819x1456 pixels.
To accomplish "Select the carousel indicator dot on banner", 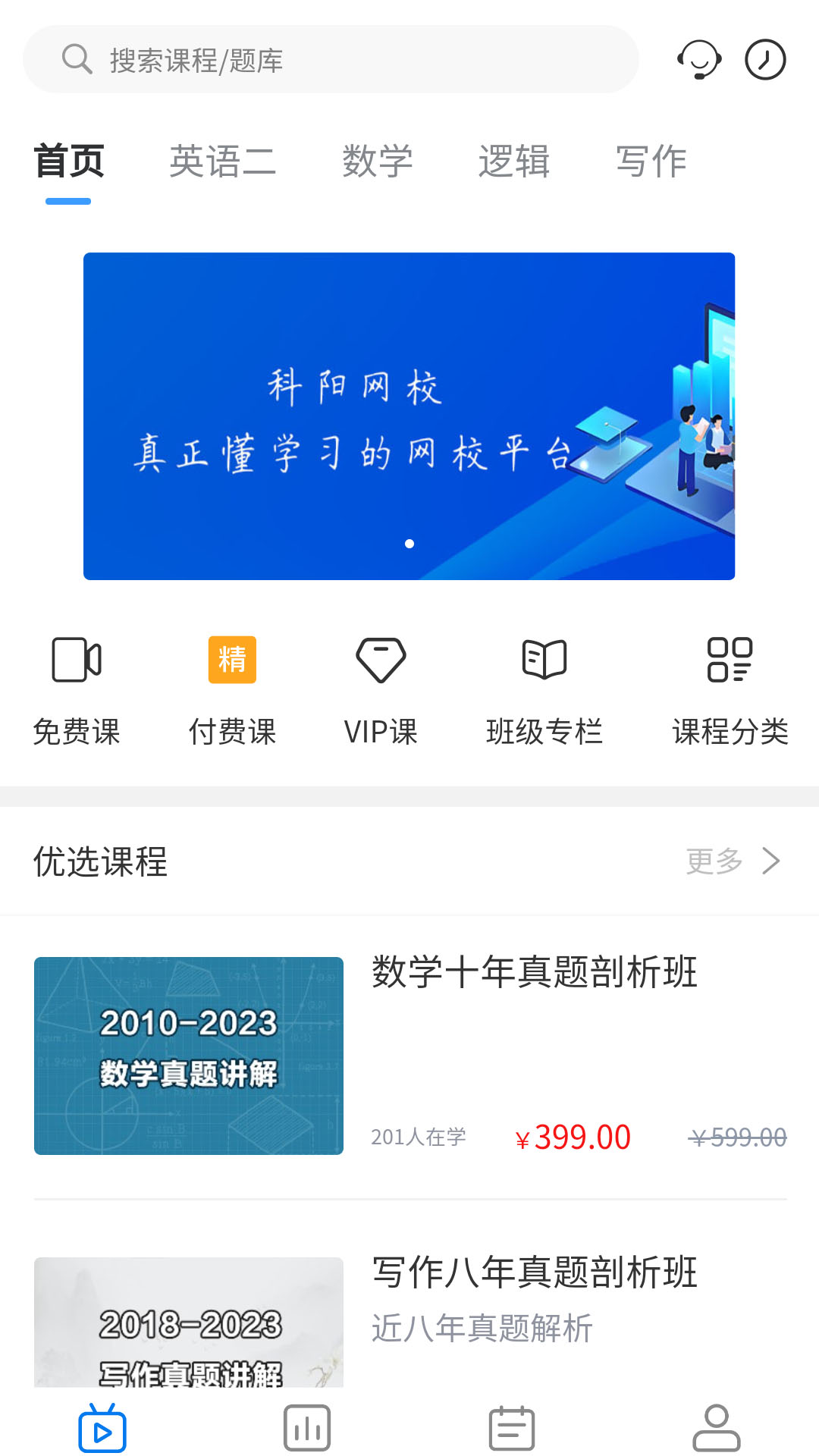I will click(409, 541).
